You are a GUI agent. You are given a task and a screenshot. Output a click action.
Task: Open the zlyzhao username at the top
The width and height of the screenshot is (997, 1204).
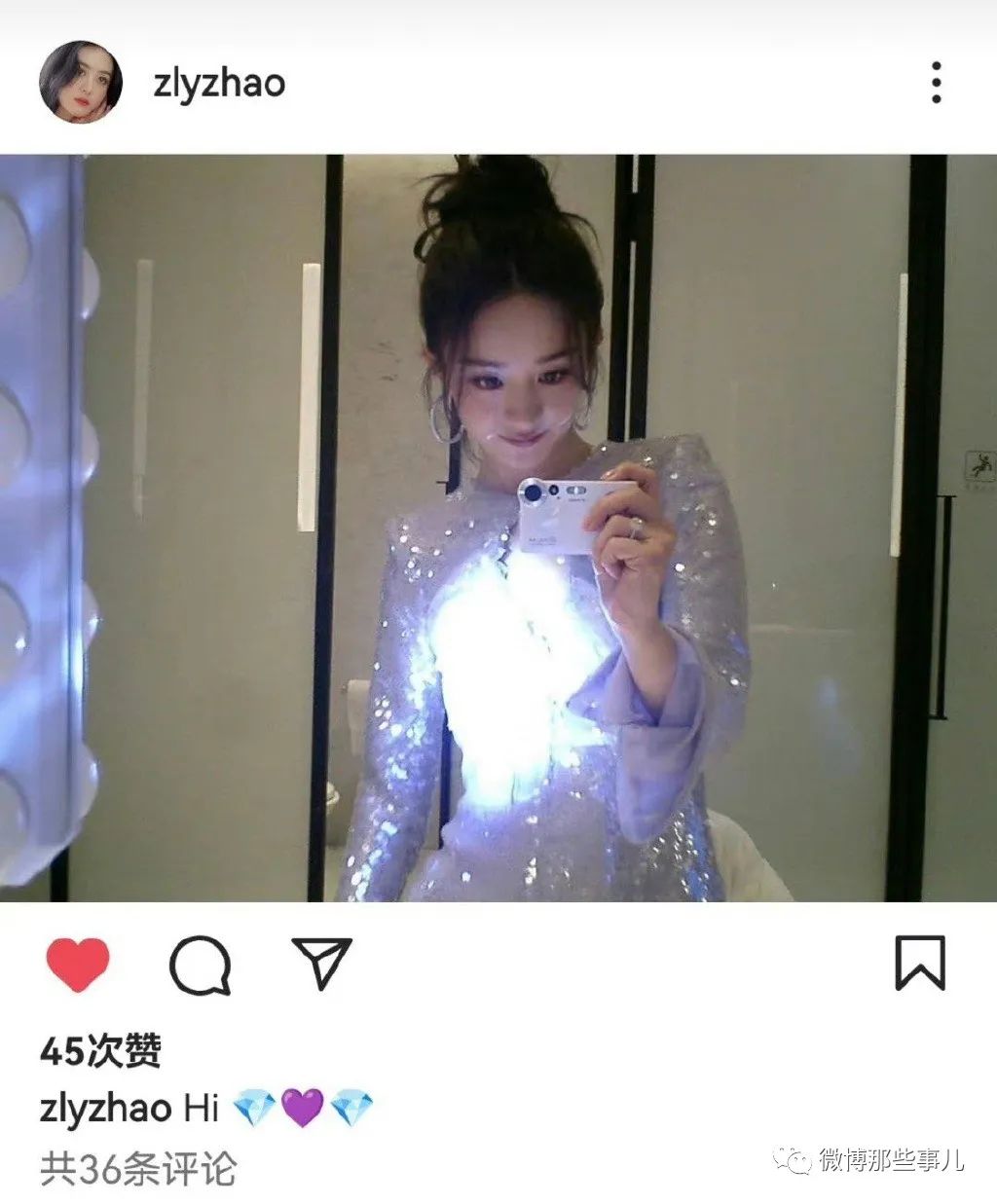[219, 84]
